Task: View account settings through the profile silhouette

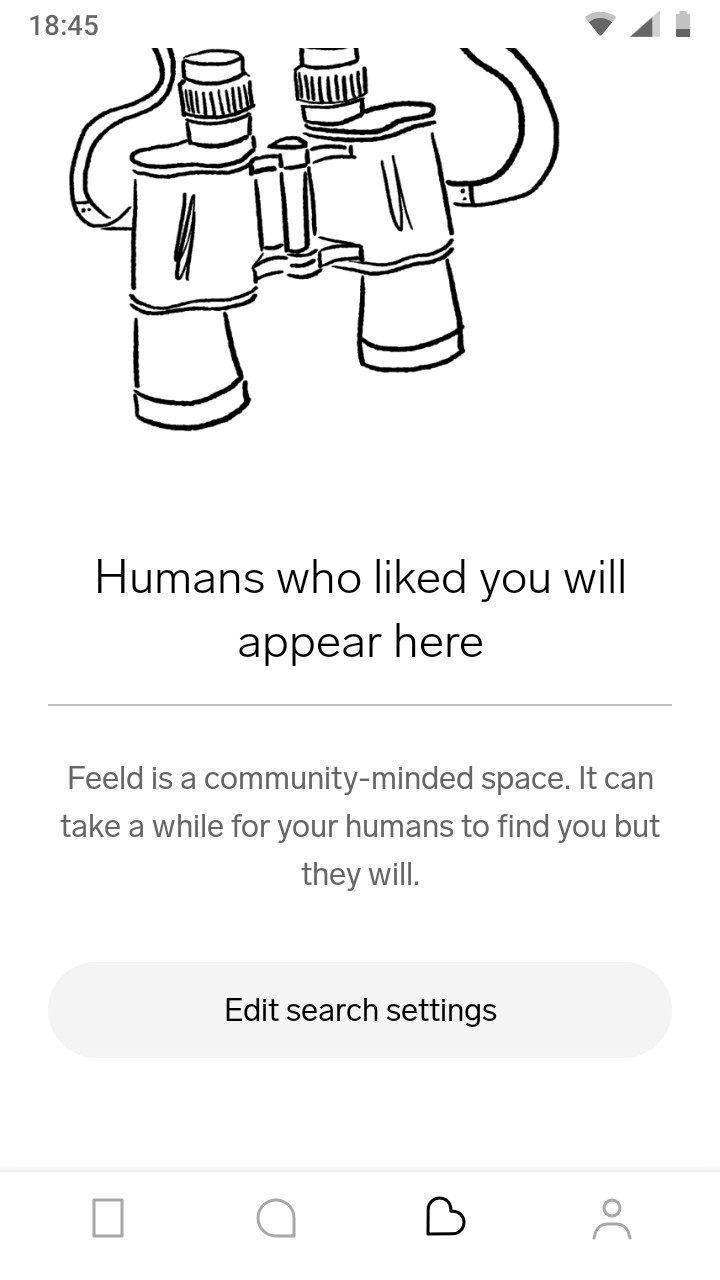Action: pos(614,1217)
